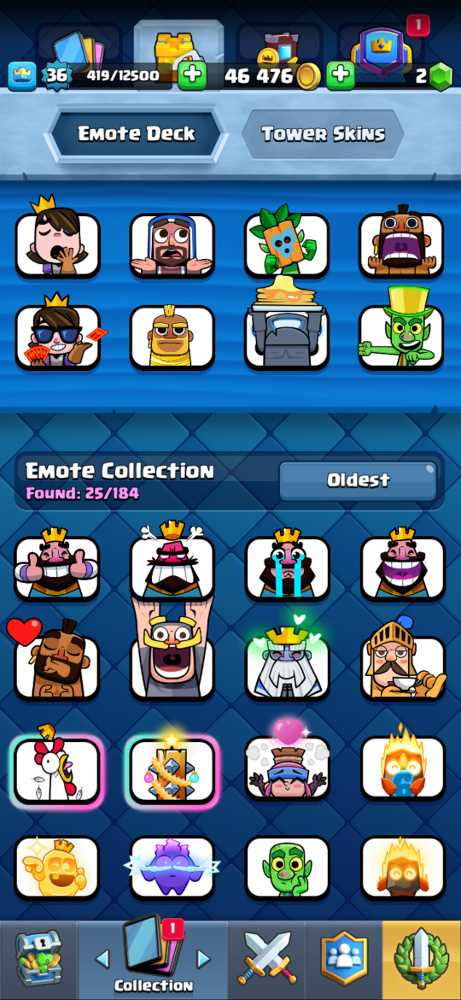Choose the thinking goblin emote

(x=288, y=867)
